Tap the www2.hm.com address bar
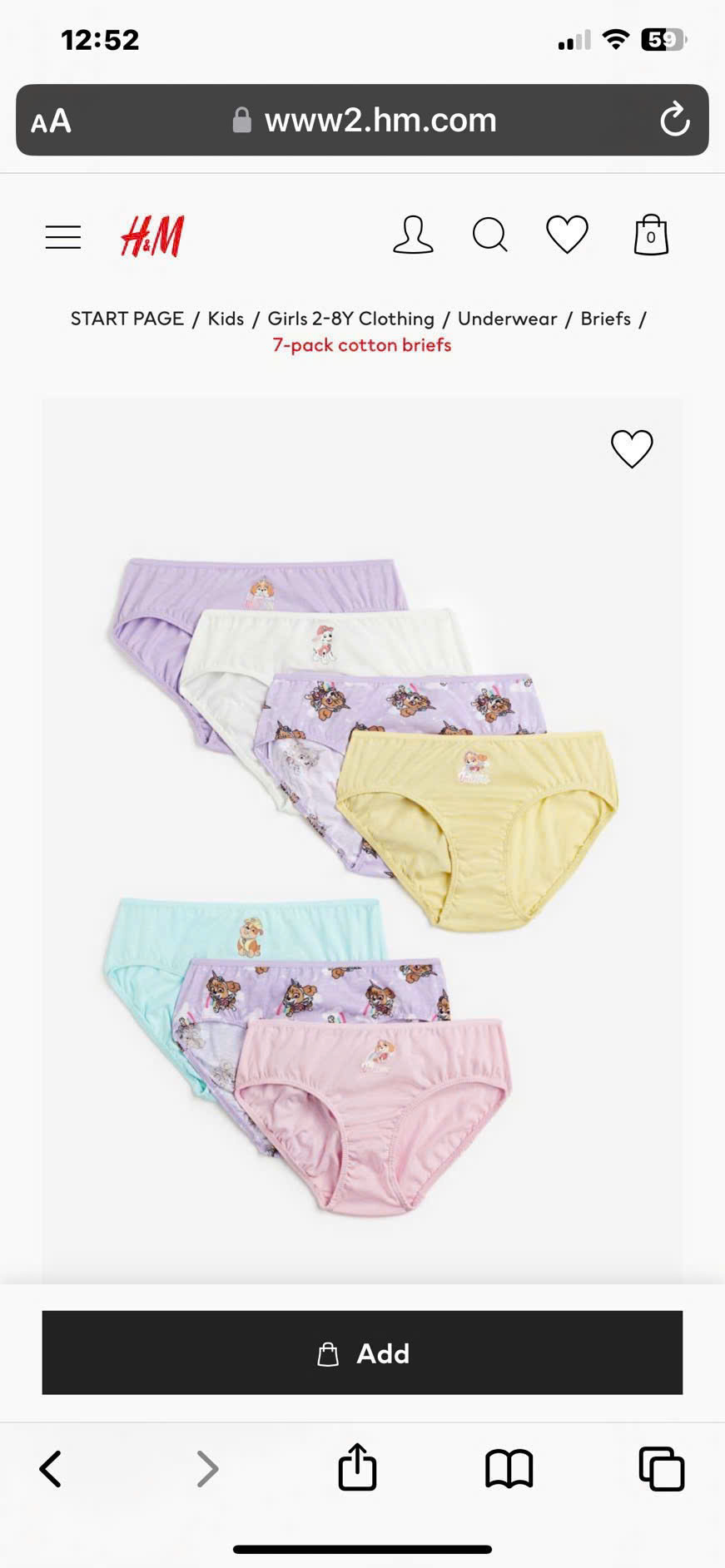This screenshot has height=1568, width=725. 380,121
